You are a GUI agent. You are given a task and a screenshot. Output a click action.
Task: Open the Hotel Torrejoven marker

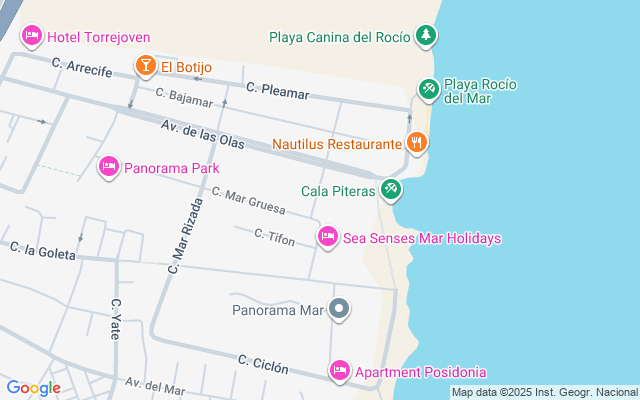31,37
